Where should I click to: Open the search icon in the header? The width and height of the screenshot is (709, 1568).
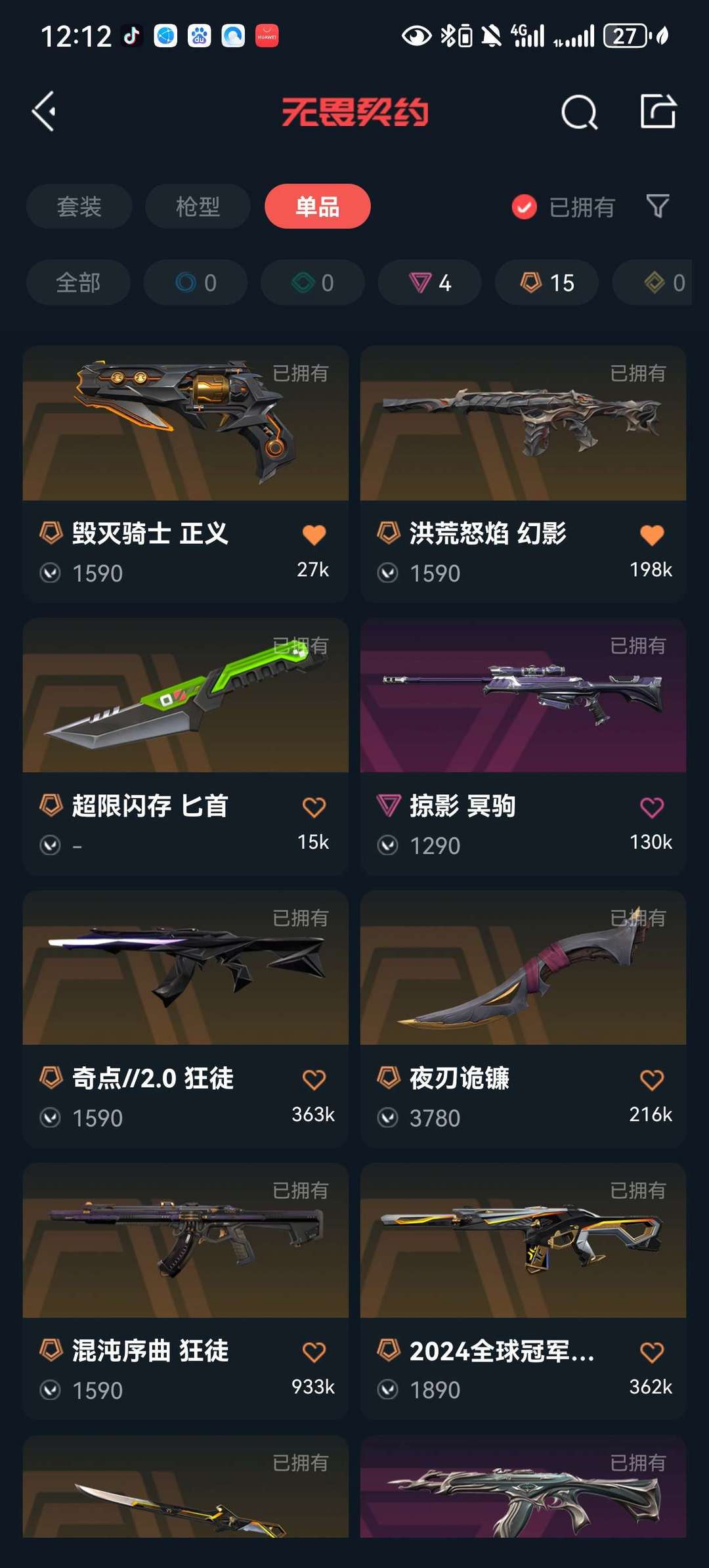click(579, 112)
